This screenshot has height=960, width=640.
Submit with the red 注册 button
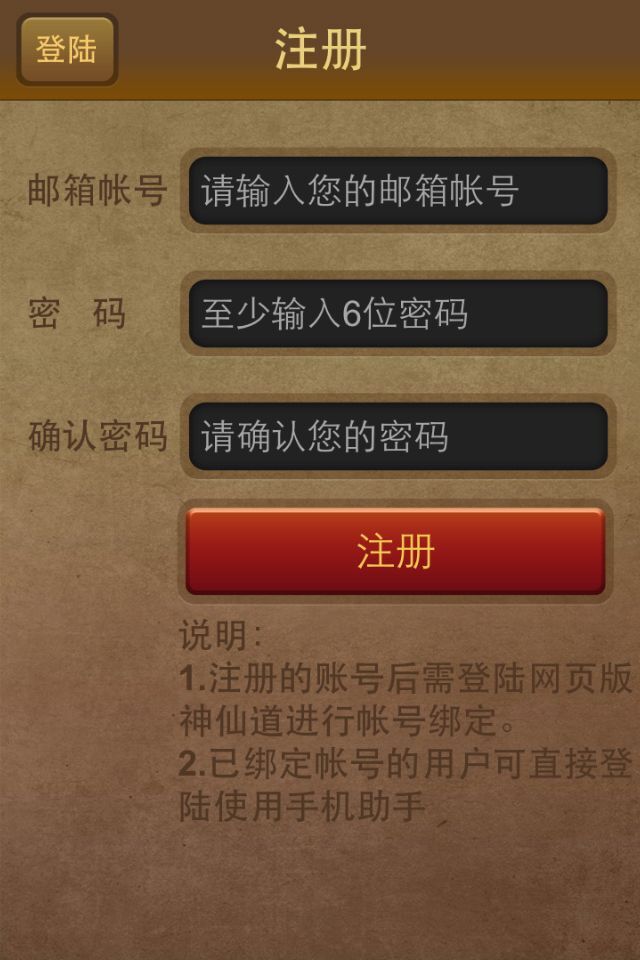(396, 551)
